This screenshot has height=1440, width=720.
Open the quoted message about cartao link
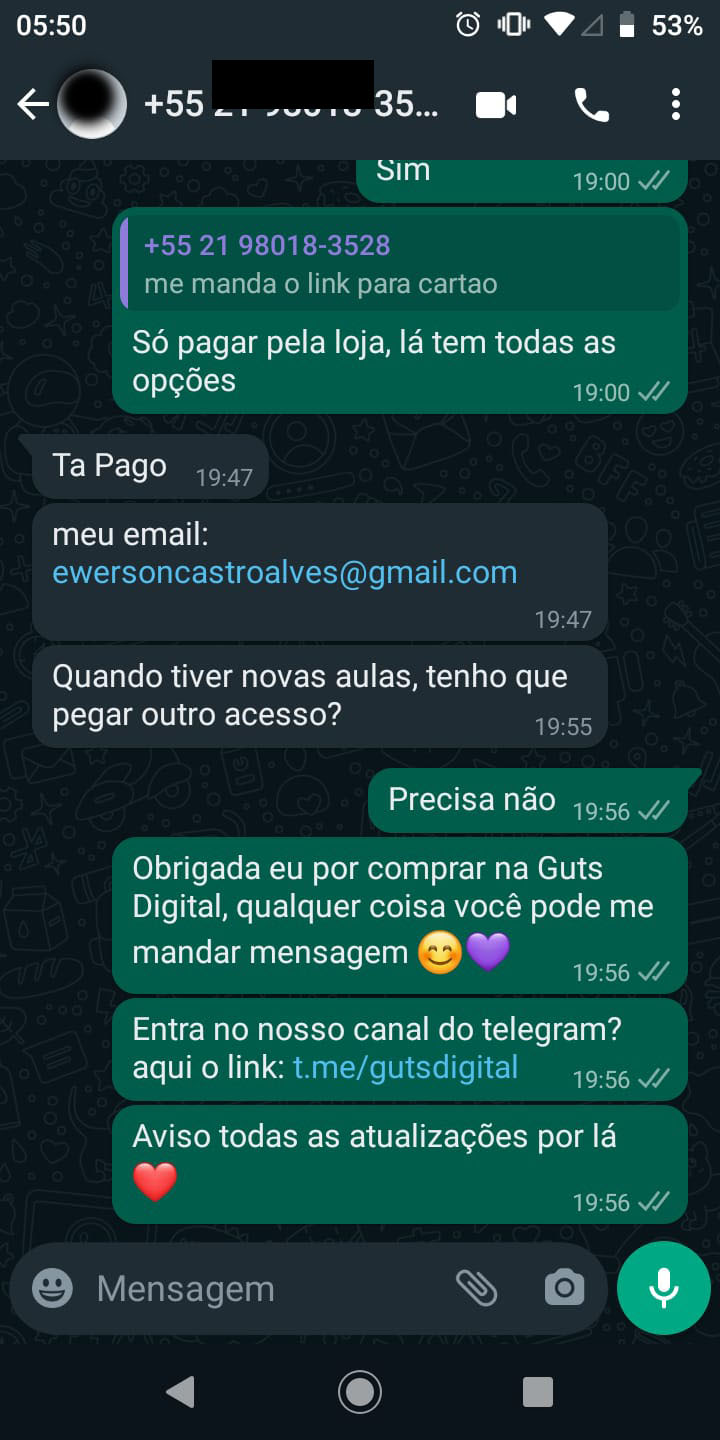point(400,265)
